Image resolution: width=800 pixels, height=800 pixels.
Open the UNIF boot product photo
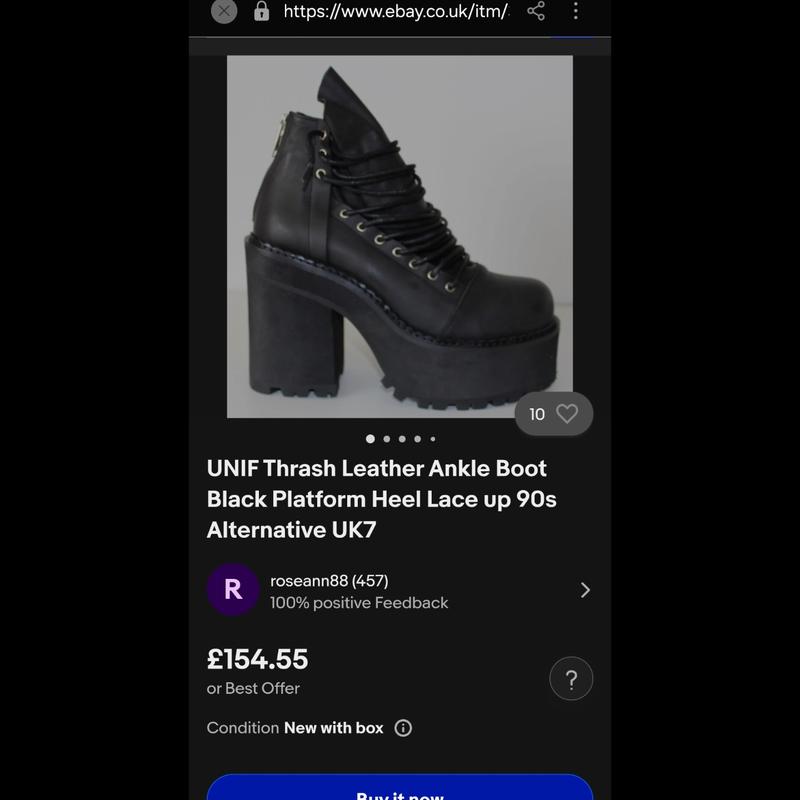[x=399, y=236]
